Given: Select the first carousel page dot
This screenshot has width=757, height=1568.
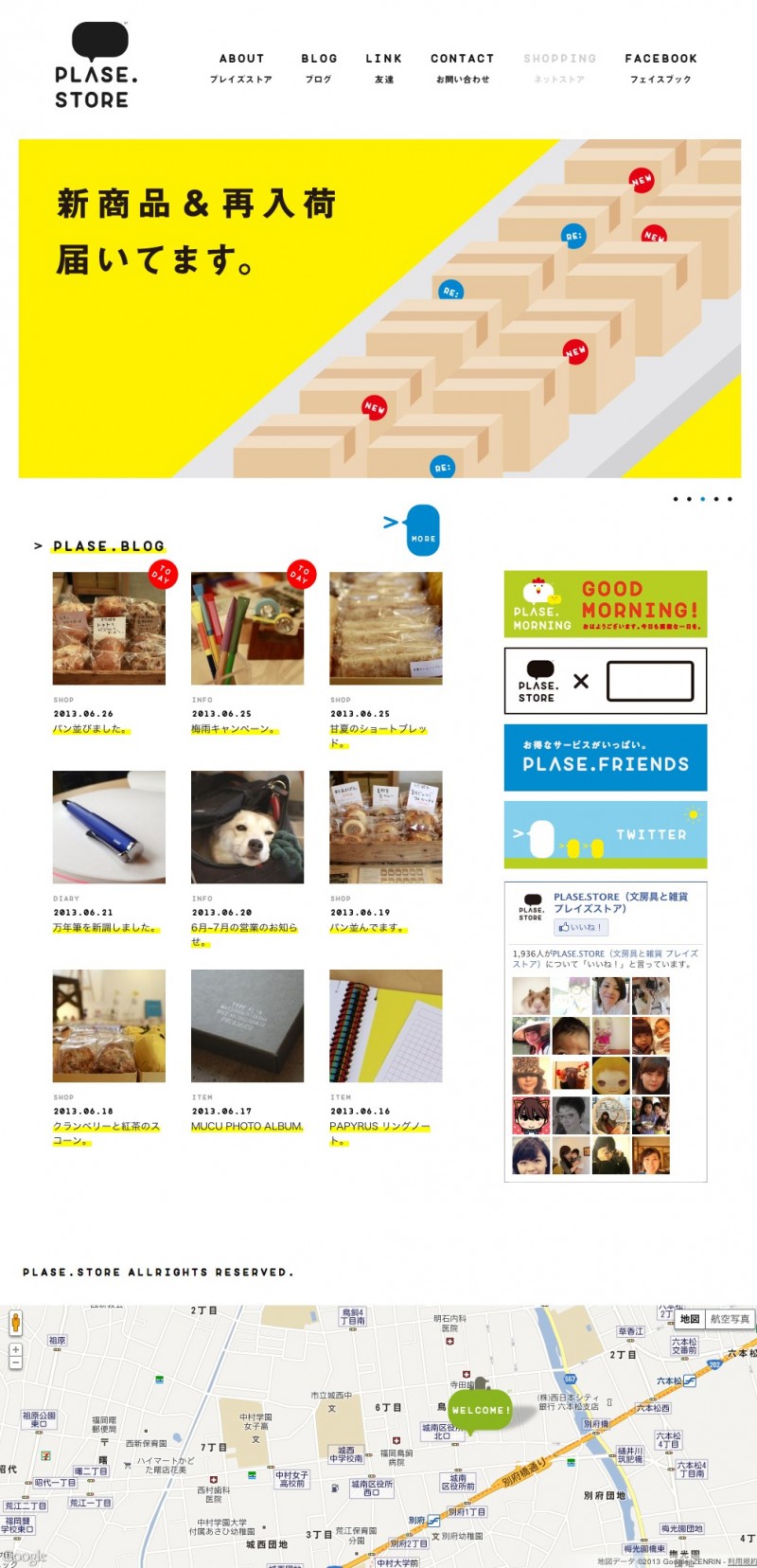Looking at the screenshot, I should (676, 499).
